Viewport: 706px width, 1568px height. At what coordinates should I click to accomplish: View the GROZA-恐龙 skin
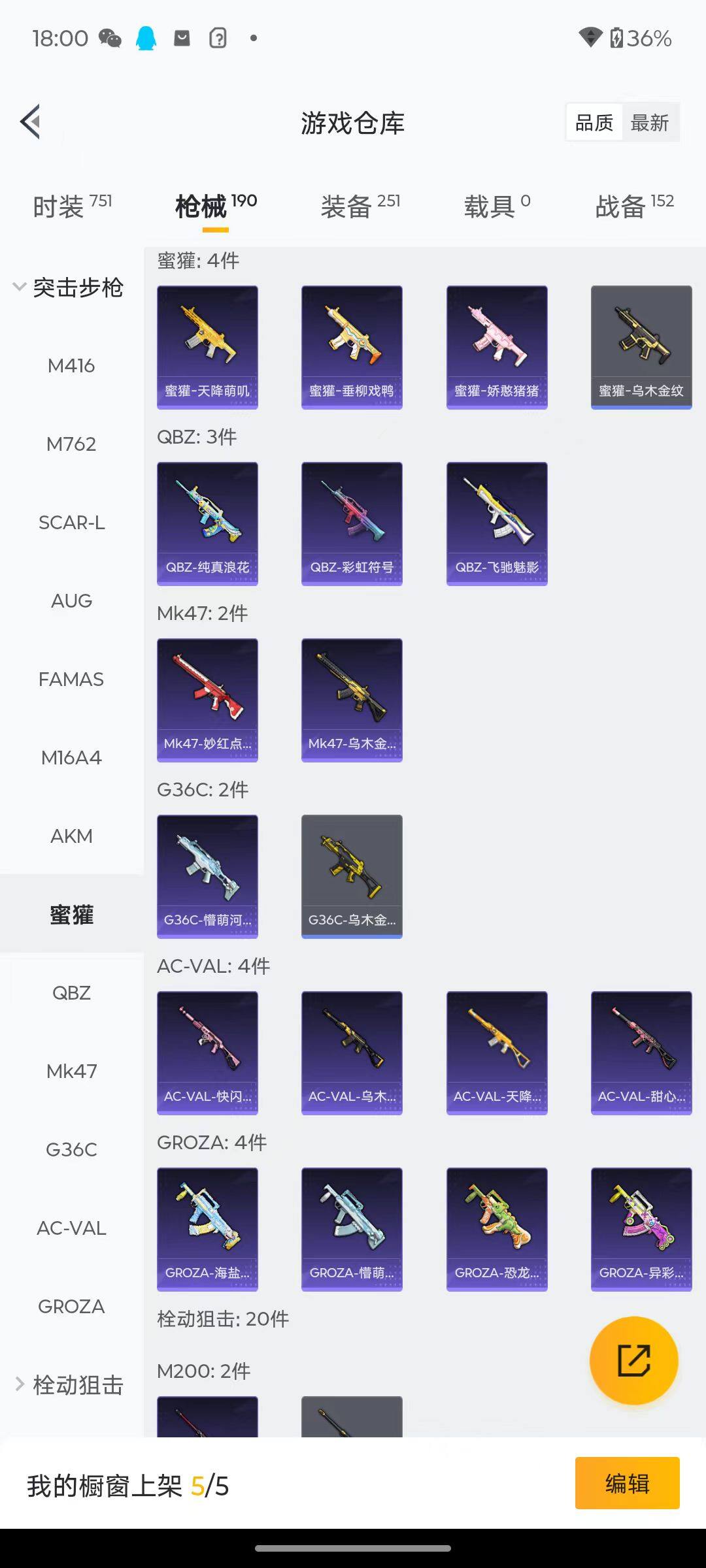497,1229
